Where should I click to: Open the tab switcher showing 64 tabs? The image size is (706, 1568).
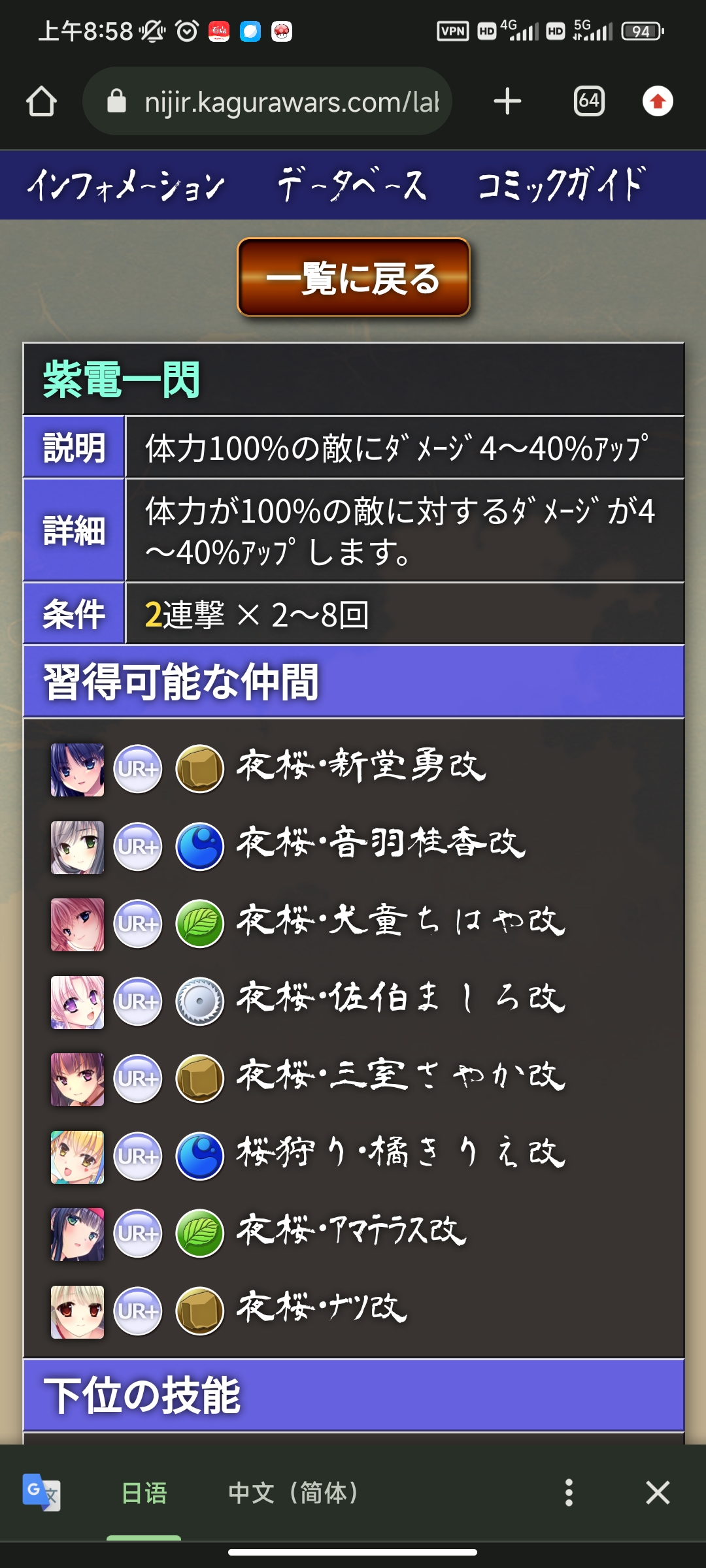pos(588,101)
